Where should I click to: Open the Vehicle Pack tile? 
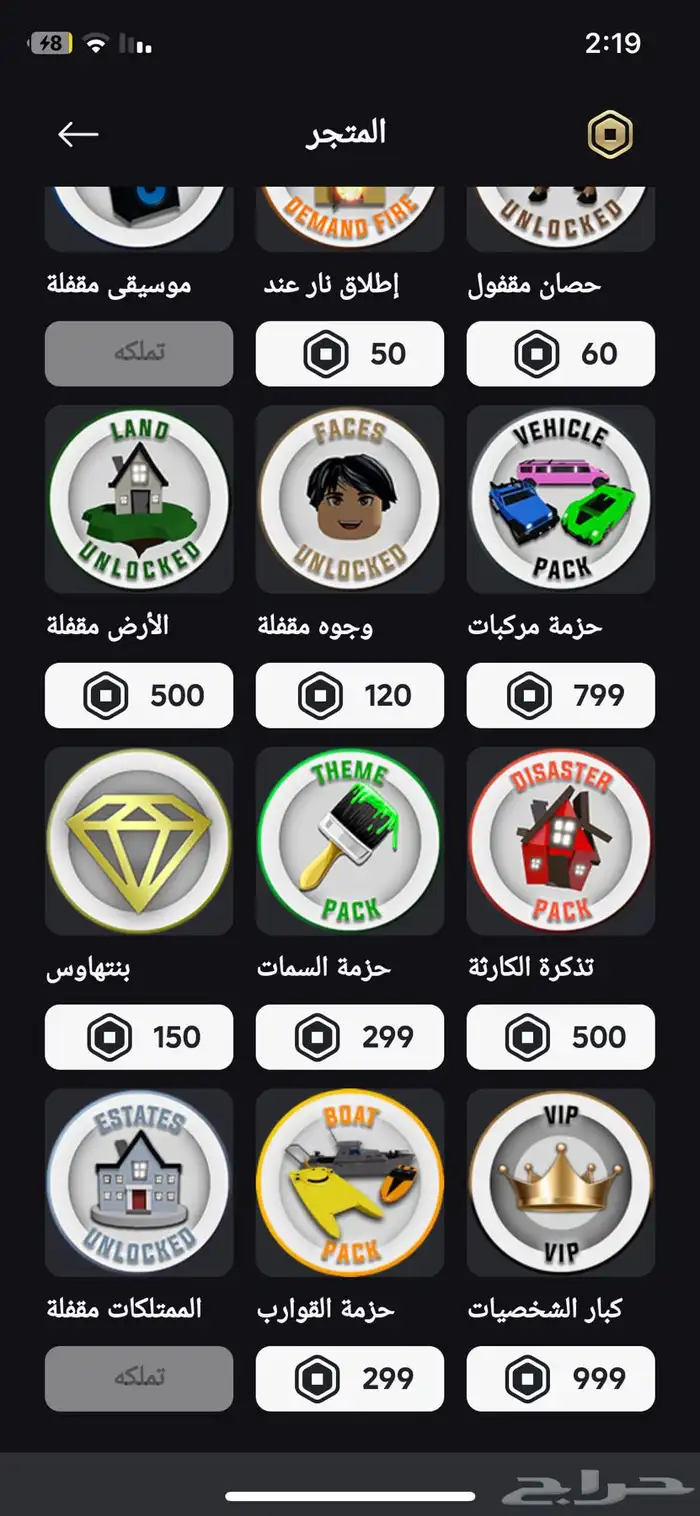coord(560,498)
